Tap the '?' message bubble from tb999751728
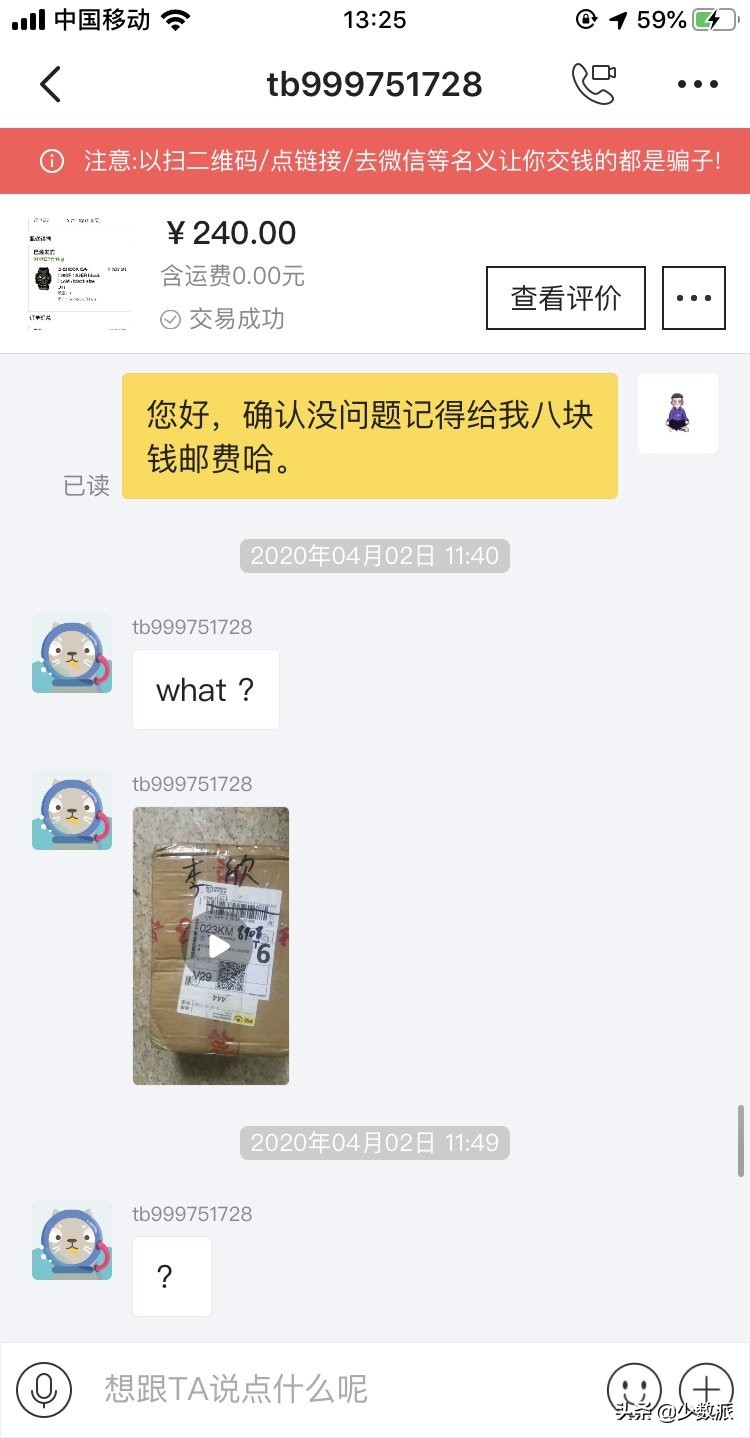Image resolution: width=750 pixels, height=1438 pixels. coord(171,1275)
